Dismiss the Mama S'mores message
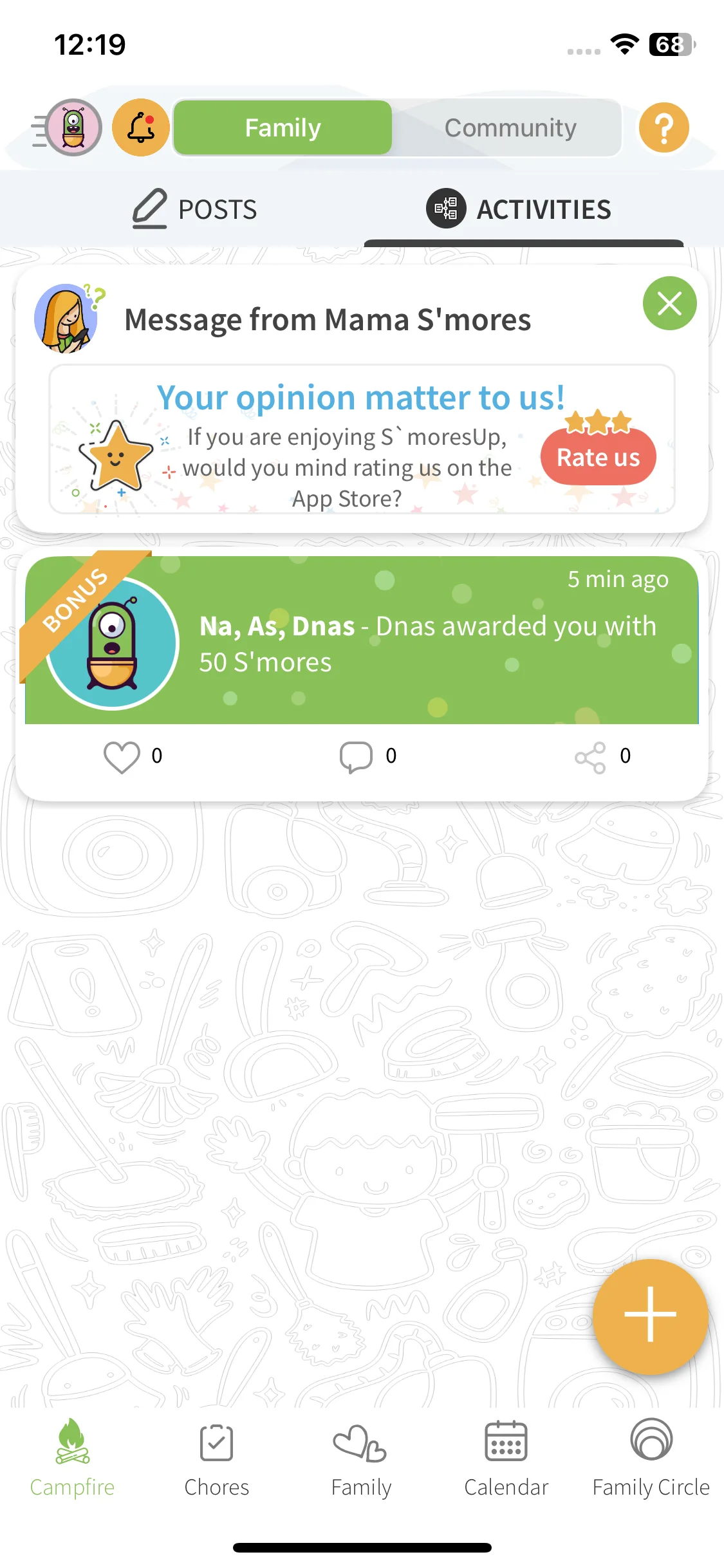The image size is (724, 1568). pyautogui.click(x=669, y=303)
